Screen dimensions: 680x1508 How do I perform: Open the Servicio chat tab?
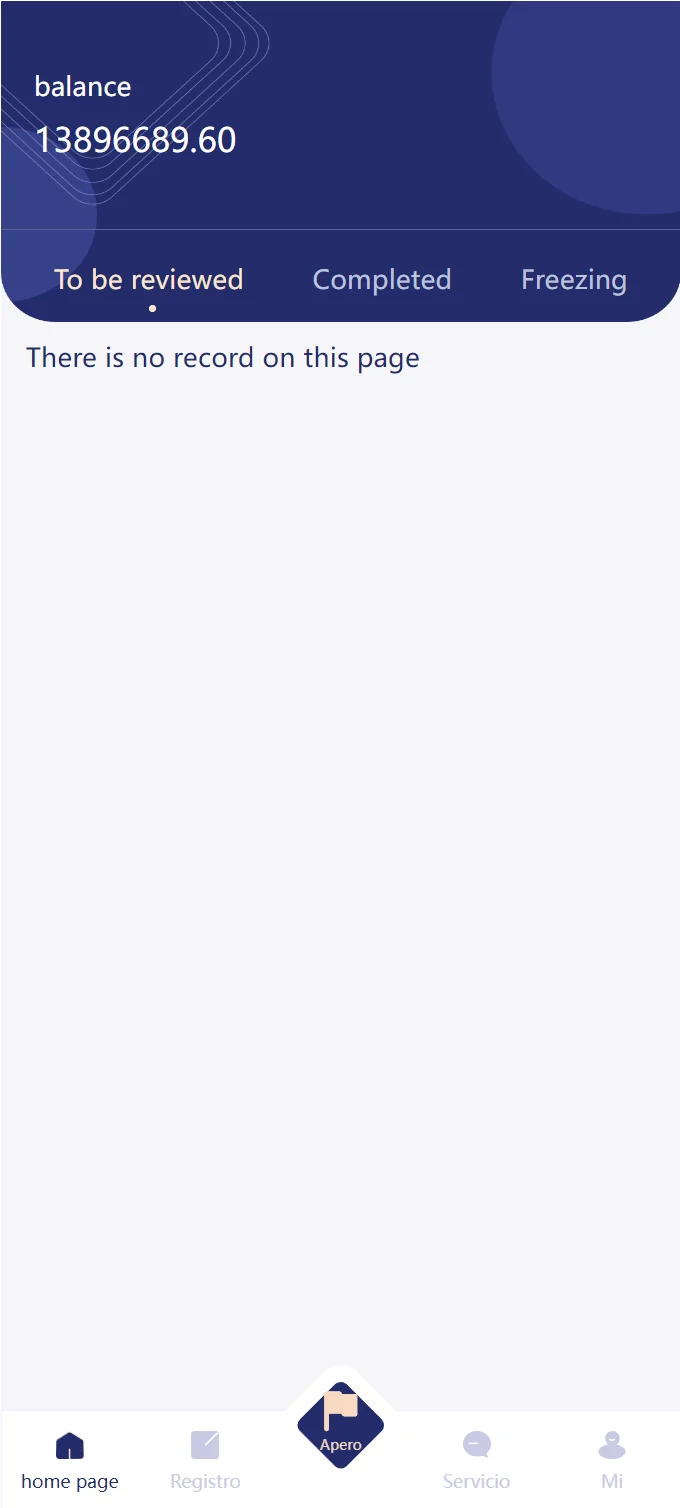476,1459
